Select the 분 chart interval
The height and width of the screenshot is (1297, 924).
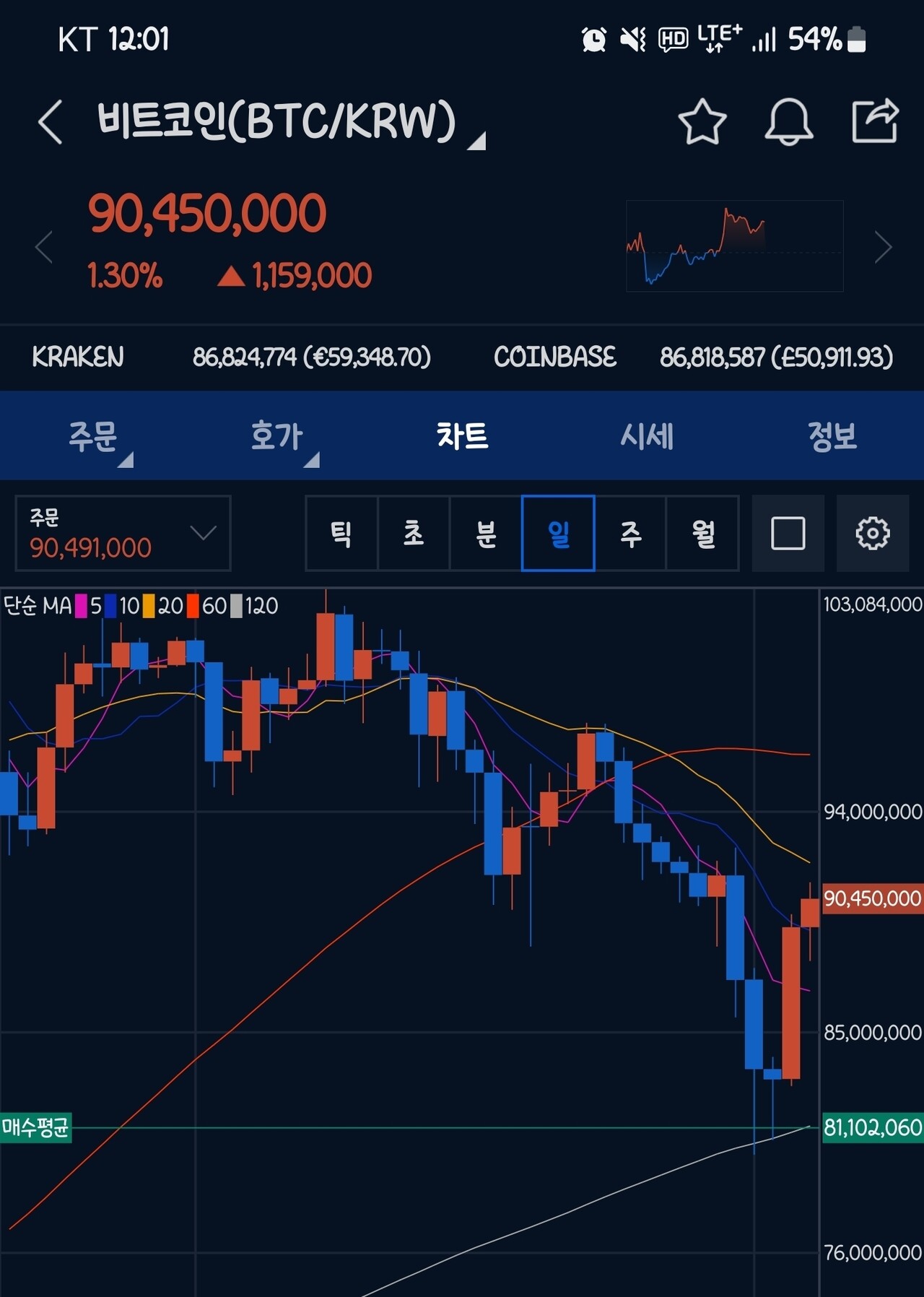click(x=486, y=534)
